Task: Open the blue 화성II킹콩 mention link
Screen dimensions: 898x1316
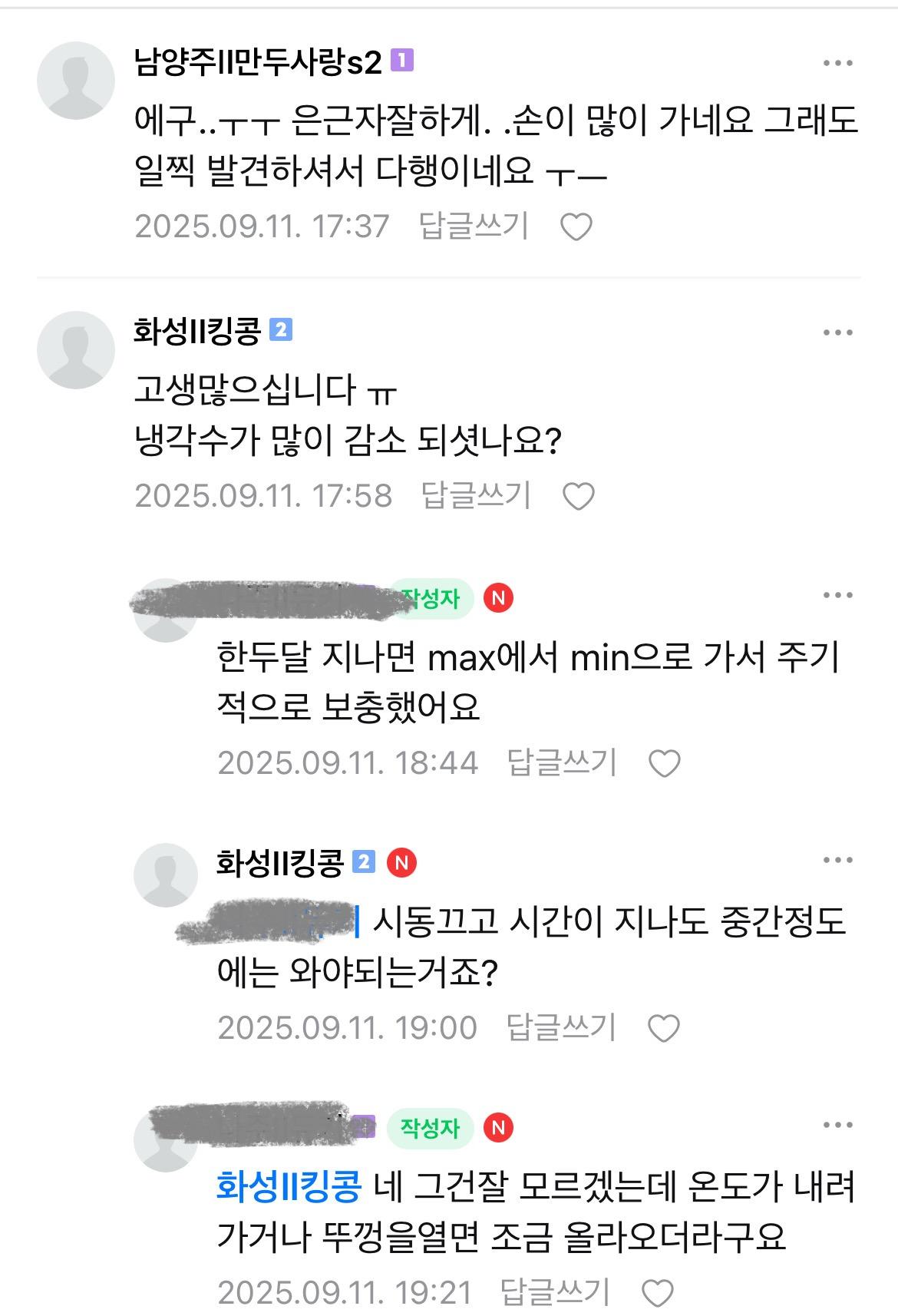Action: coord(289,1188)
